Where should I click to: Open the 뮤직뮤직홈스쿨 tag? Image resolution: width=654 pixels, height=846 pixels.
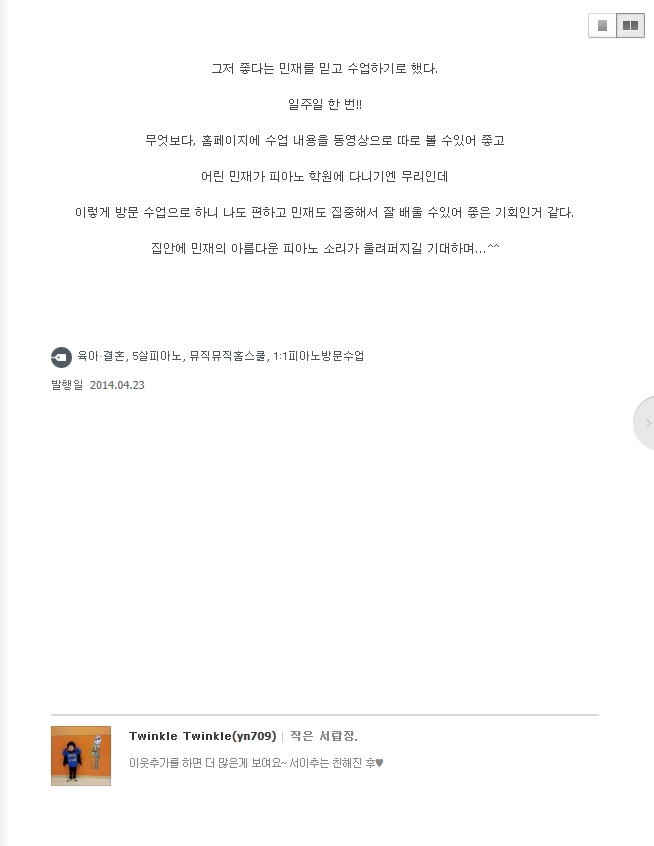tap(227, 356)
